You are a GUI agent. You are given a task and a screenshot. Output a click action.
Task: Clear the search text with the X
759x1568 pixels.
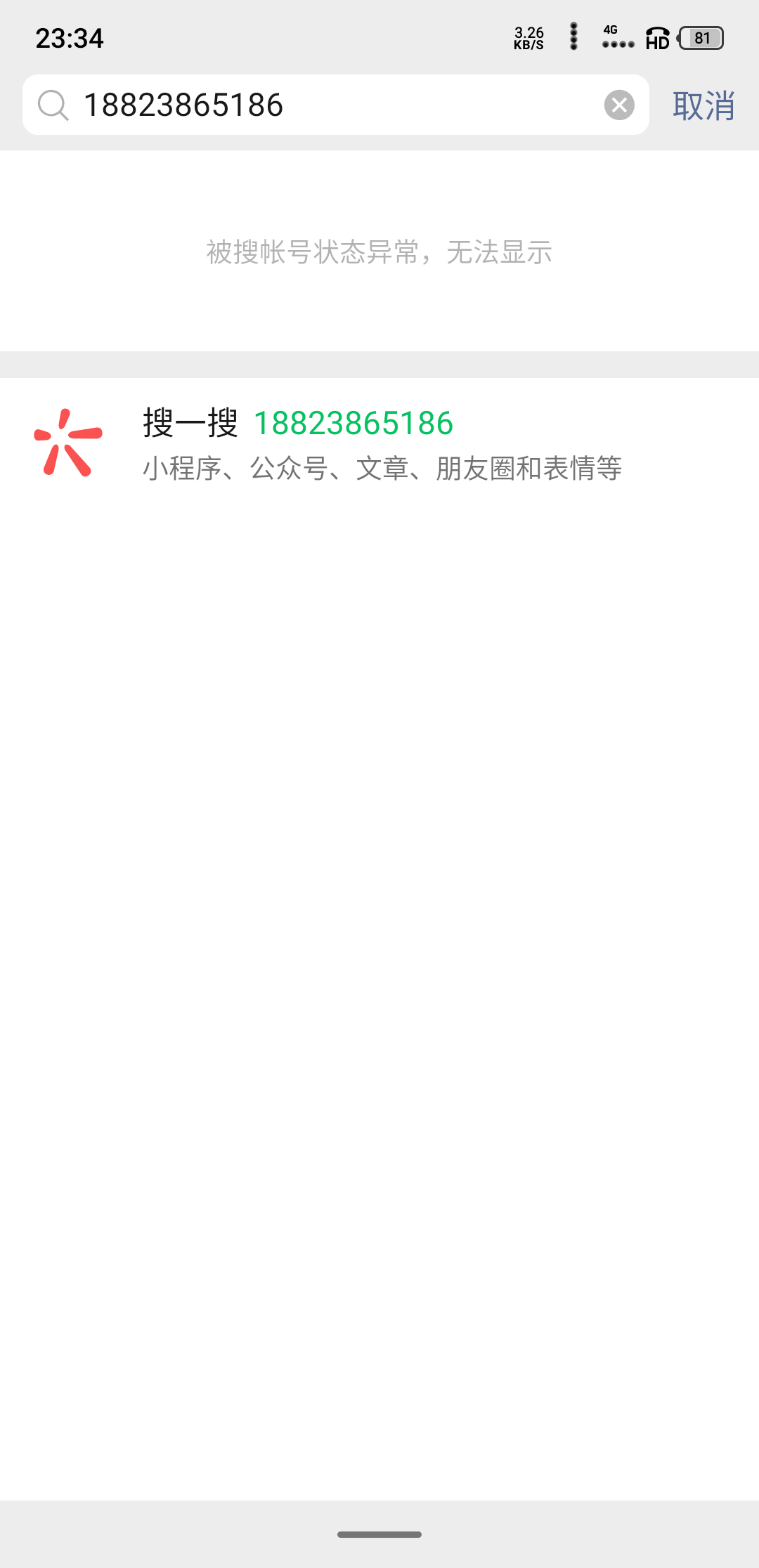pos(619,105)
